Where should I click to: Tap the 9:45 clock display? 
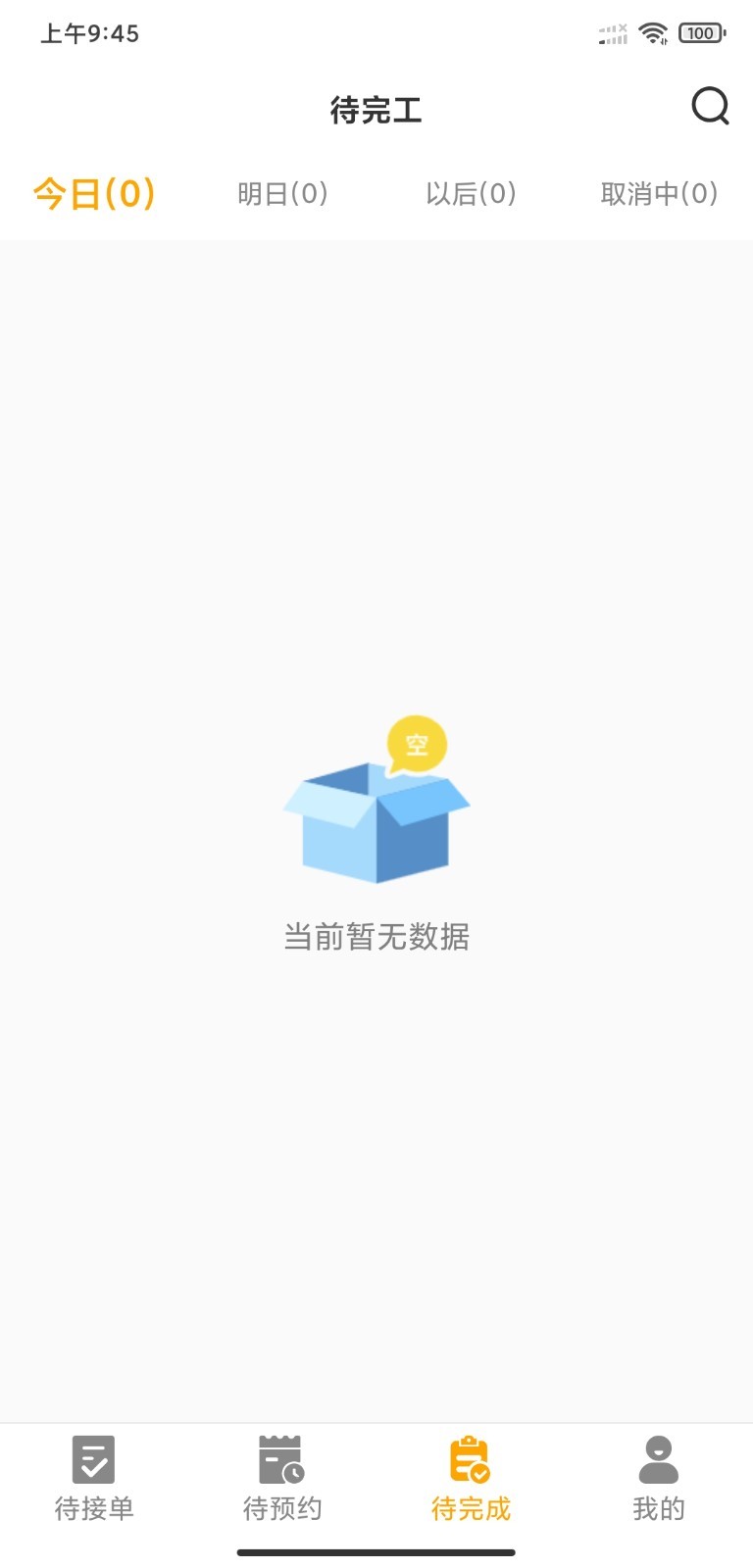(88, 33)
